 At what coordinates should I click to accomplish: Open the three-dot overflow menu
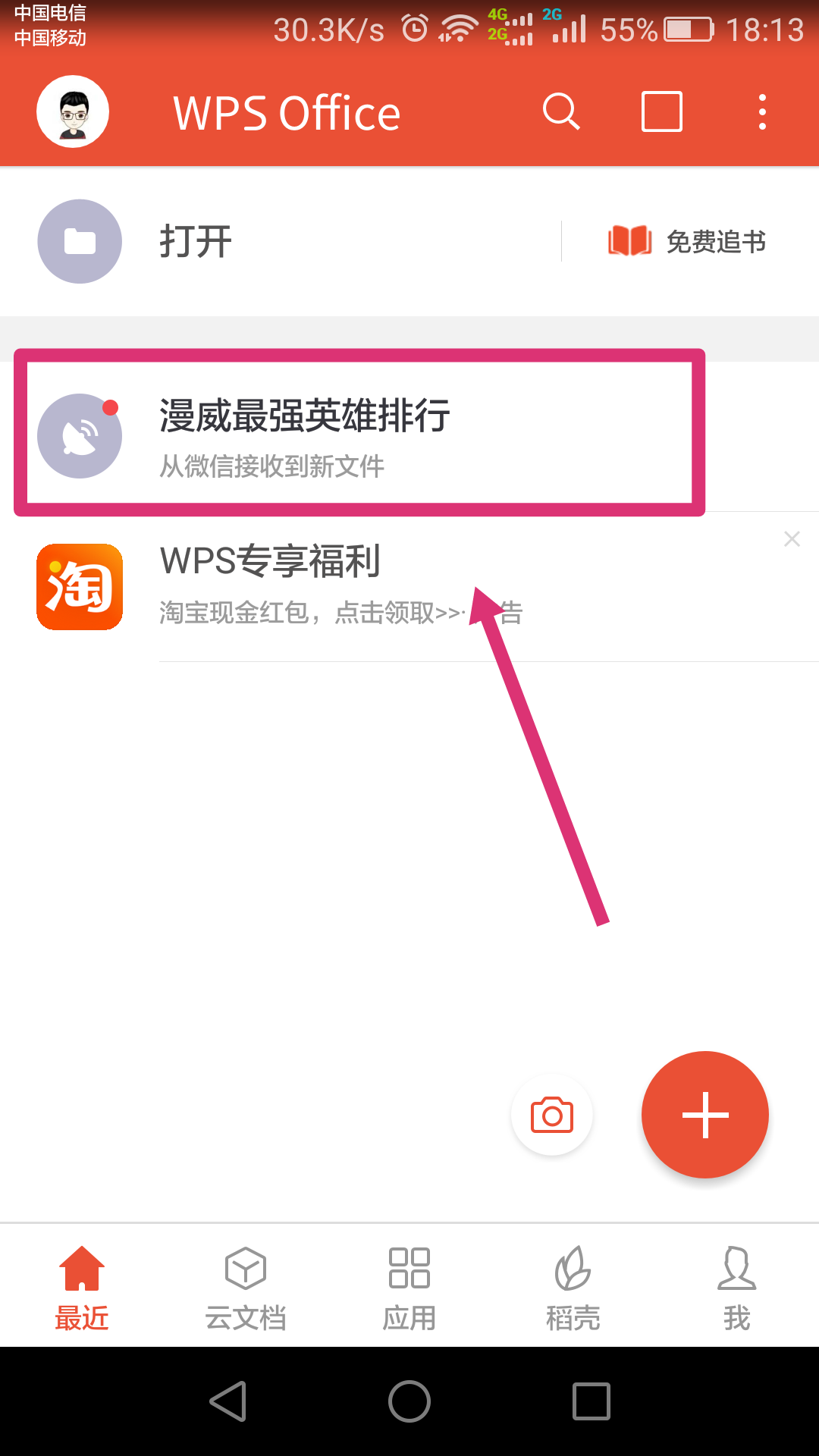click(x=762, y=112)
